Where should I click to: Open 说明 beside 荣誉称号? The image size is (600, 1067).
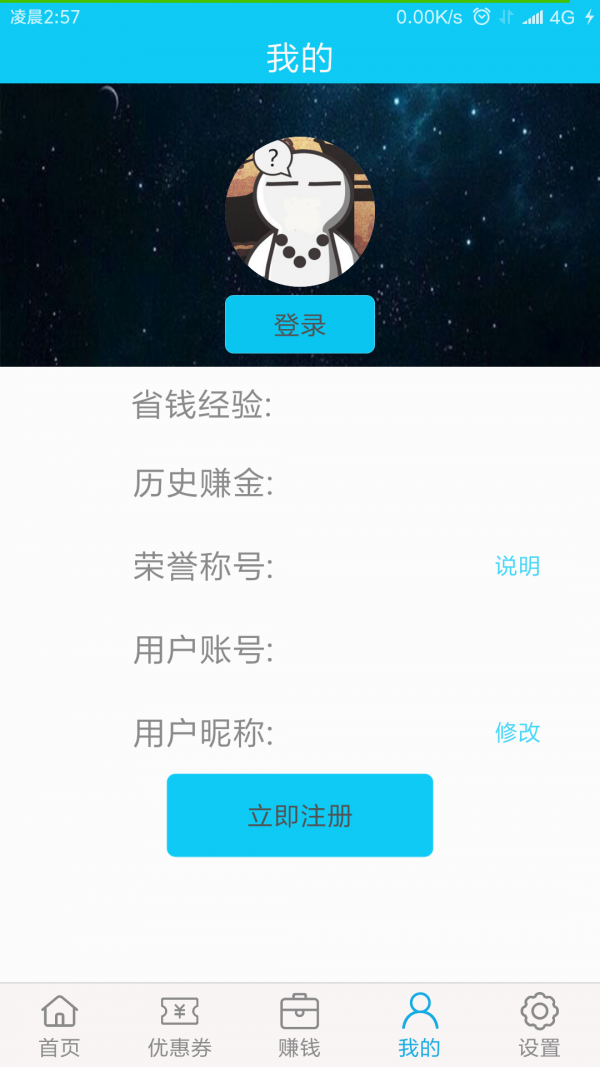coord(517,566)
